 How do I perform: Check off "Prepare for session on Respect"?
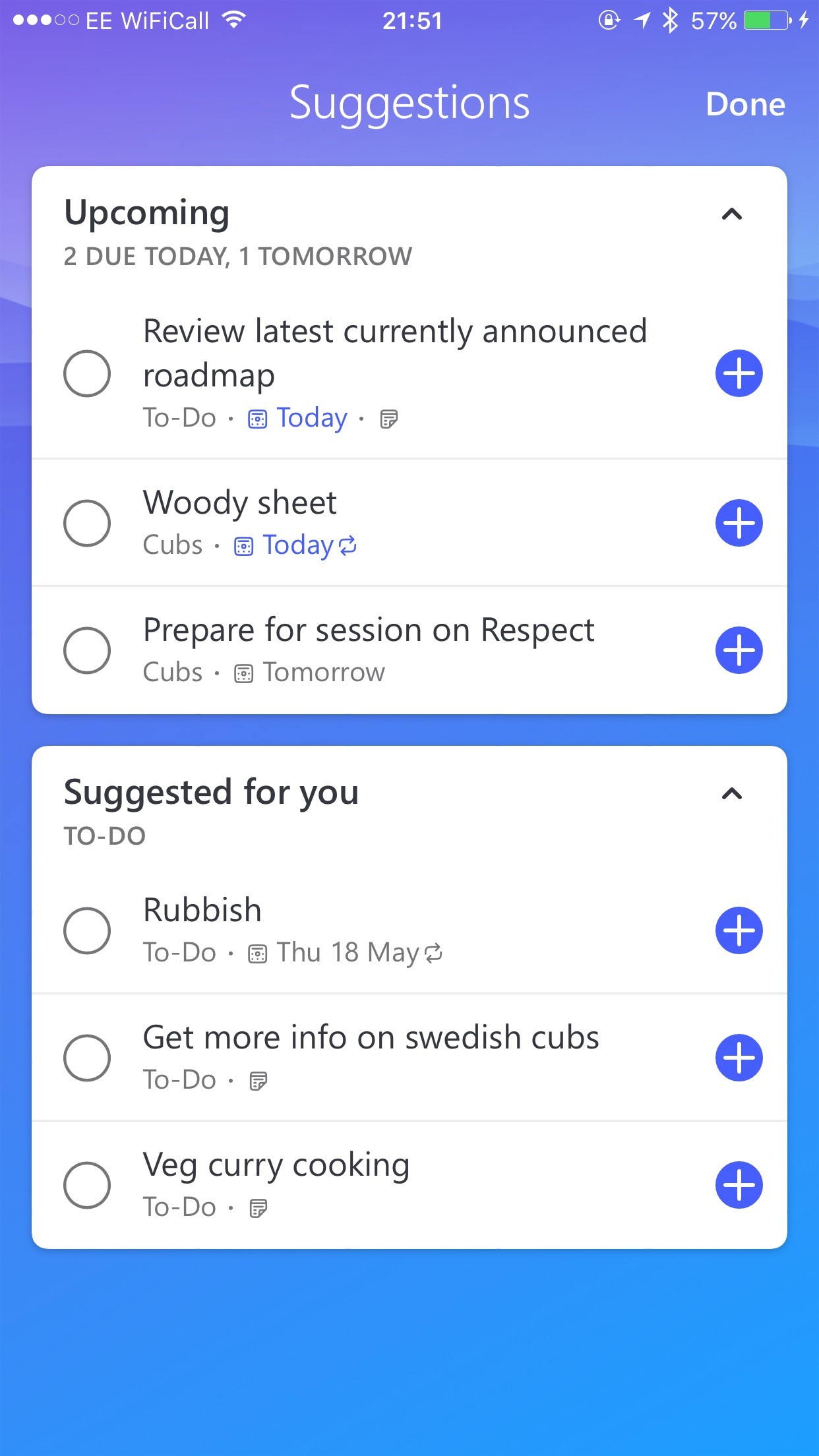coord(87,650)
